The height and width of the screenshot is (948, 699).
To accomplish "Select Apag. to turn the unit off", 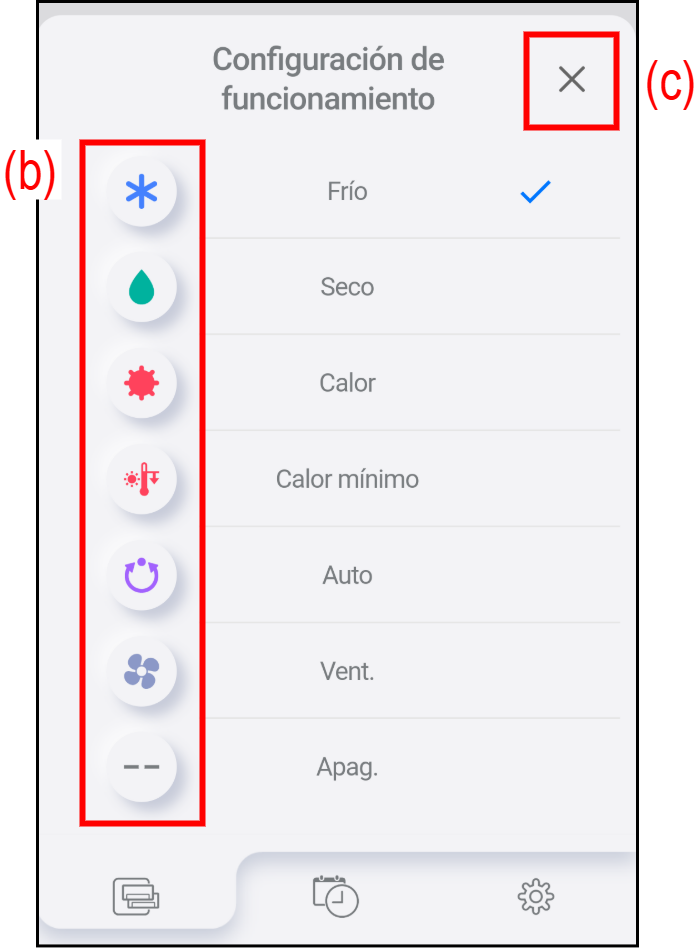I will (347, 767).
